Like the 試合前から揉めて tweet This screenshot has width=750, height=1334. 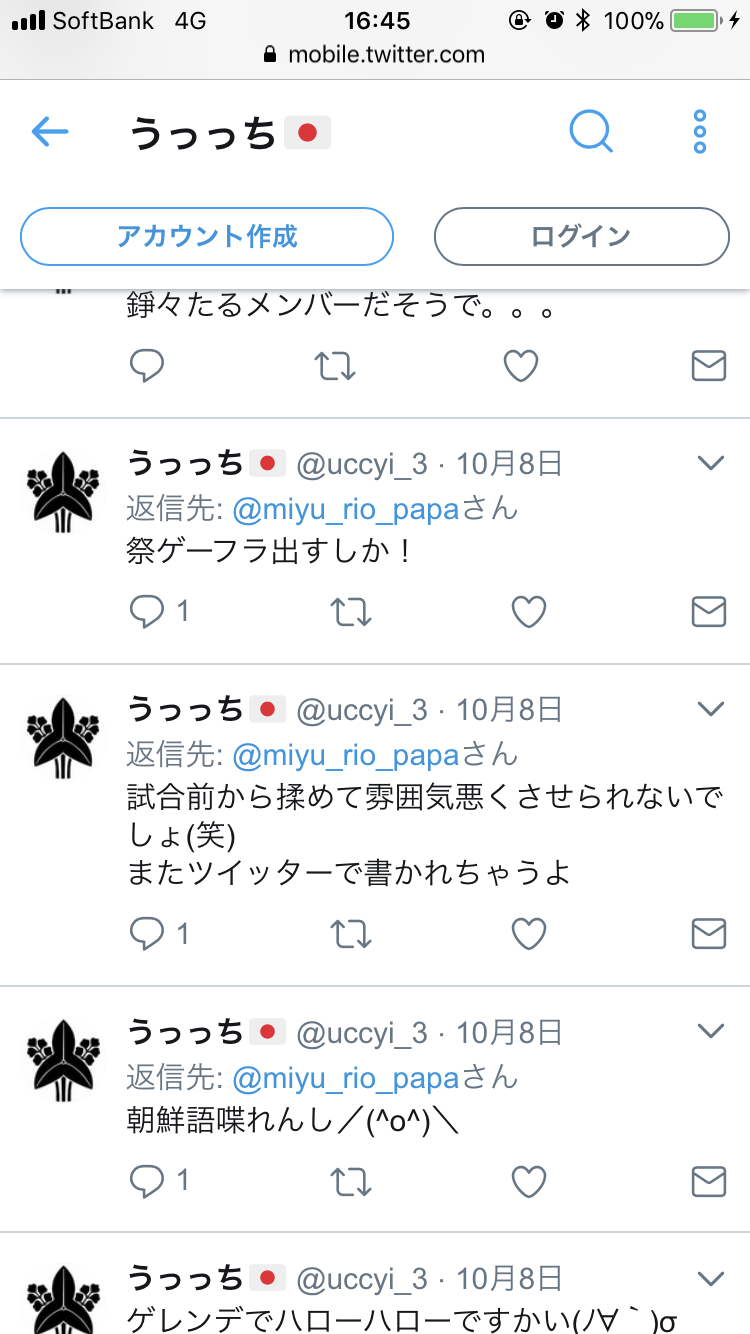click(528, 934)
